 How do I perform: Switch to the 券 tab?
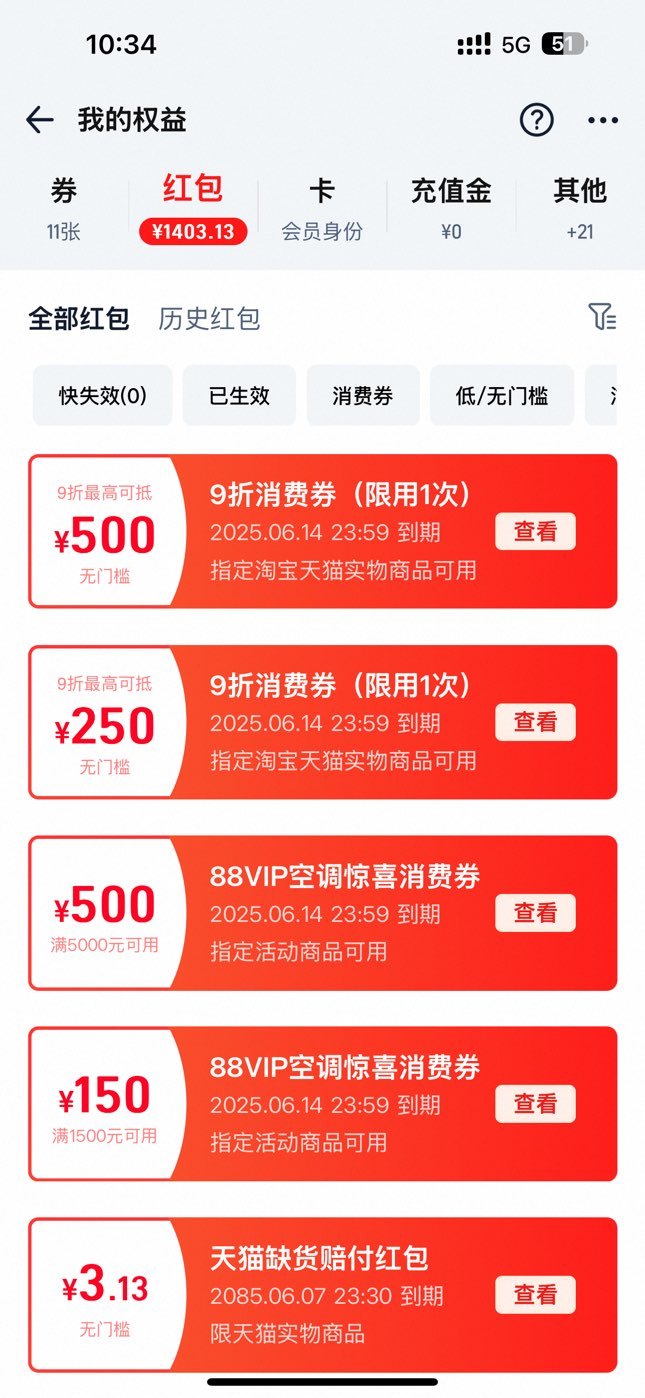coord(64,208)
